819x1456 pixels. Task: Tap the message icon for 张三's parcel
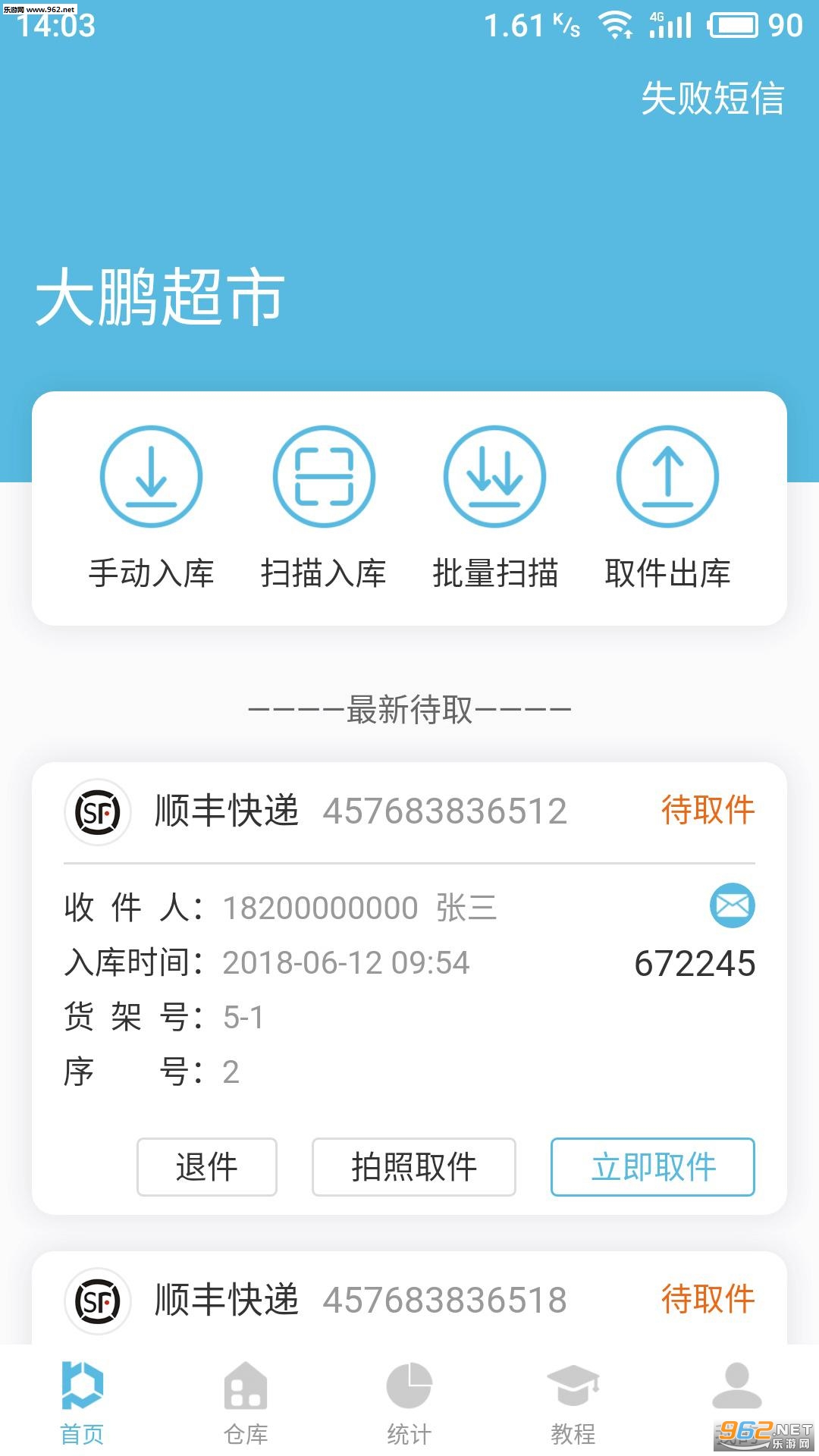(732, 905)
